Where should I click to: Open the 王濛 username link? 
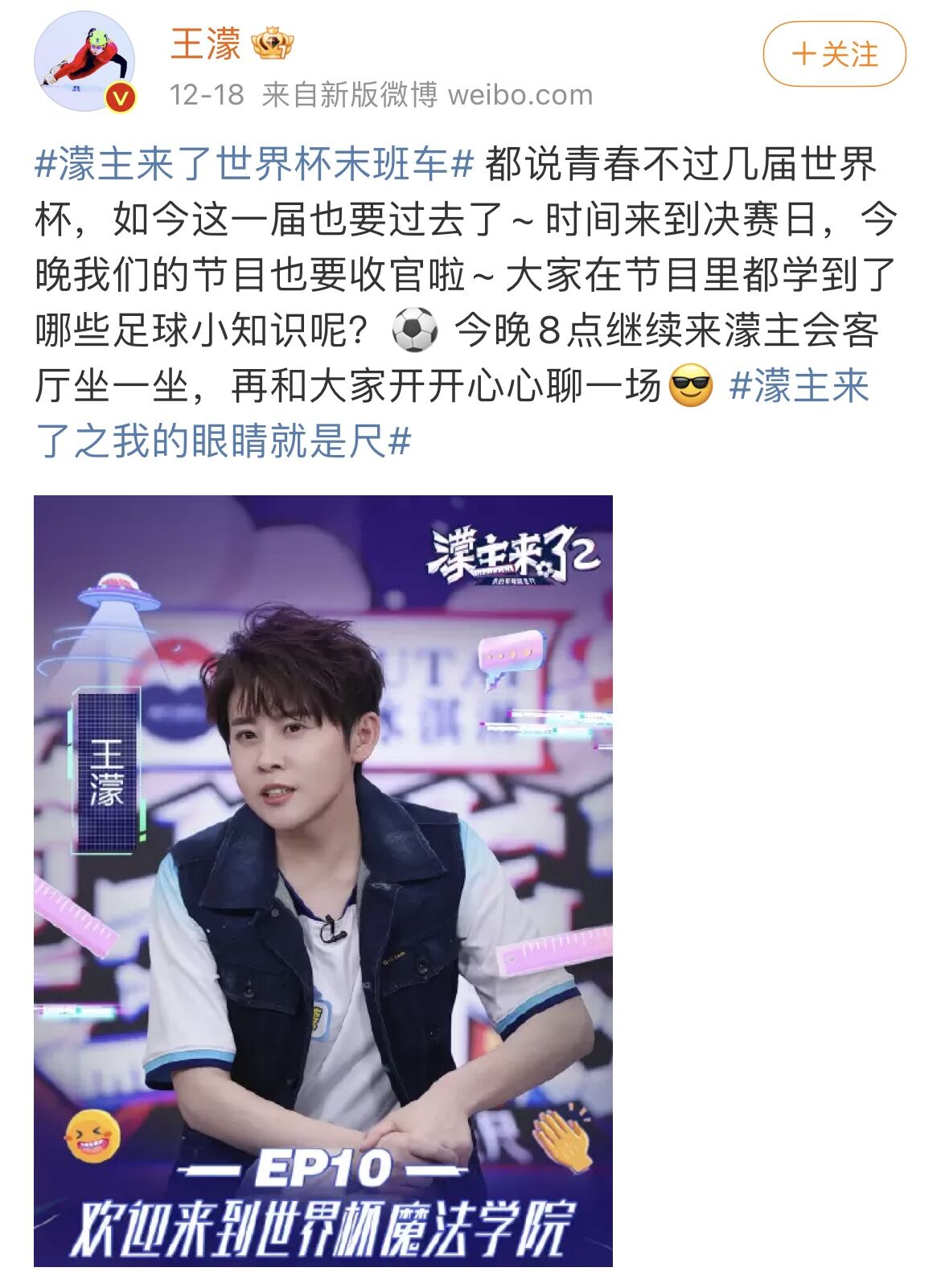[x=206, y=44]
